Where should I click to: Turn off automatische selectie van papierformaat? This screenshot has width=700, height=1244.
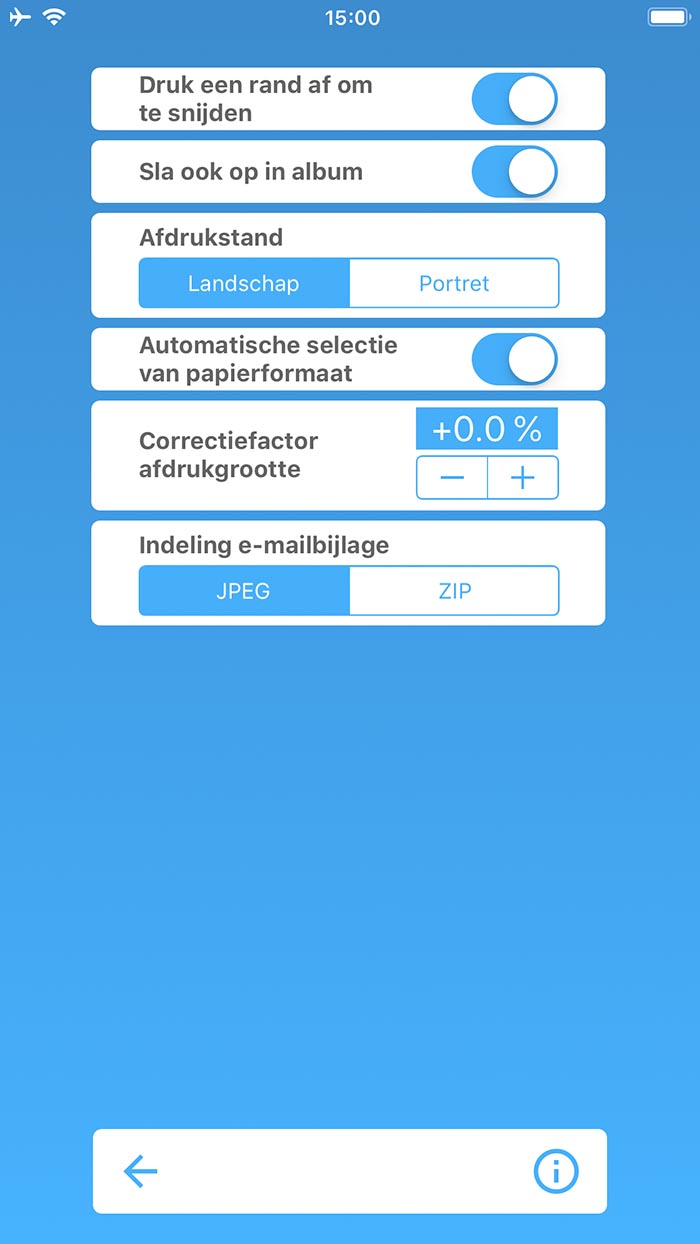(x=515, y=359)
